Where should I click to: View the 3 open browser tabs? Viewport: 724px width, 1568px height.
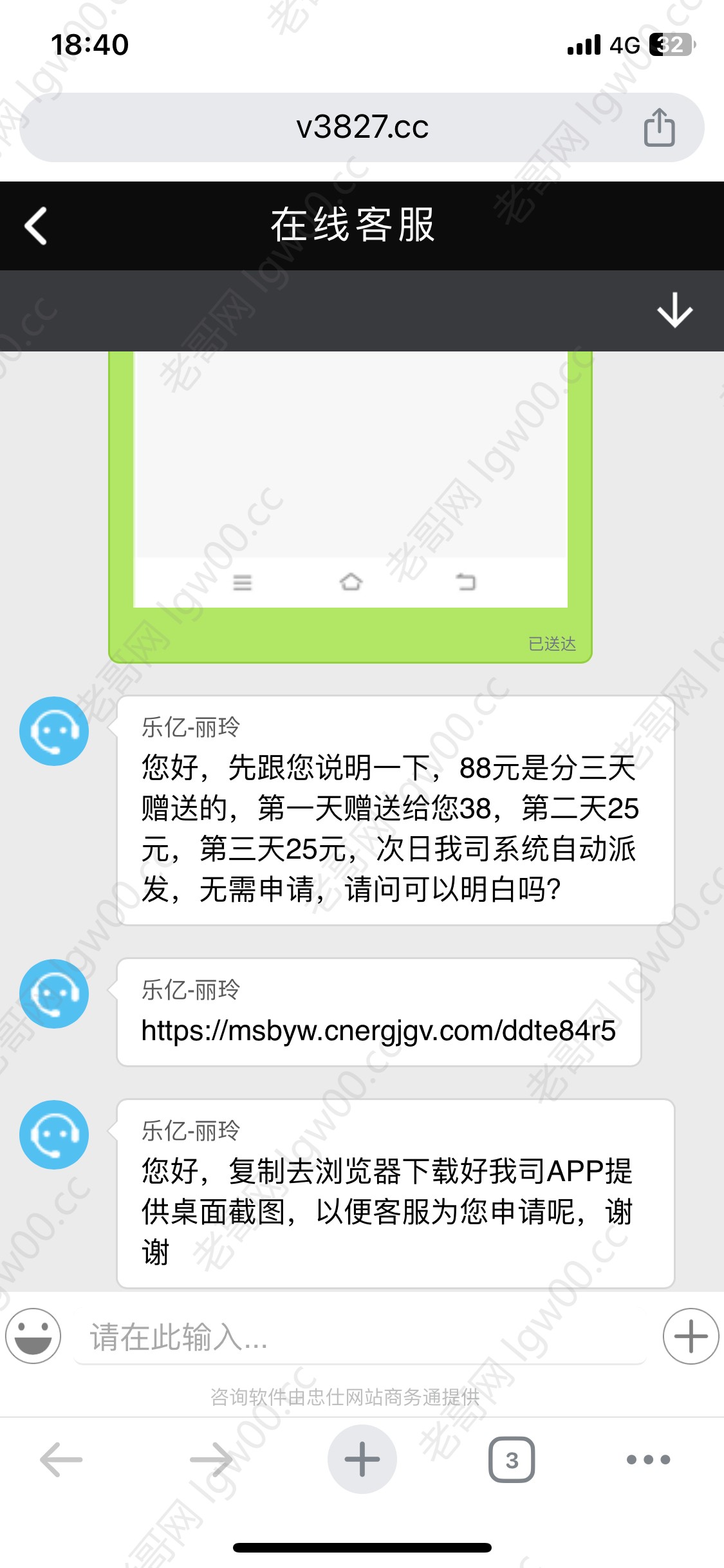click(512, 1459)
